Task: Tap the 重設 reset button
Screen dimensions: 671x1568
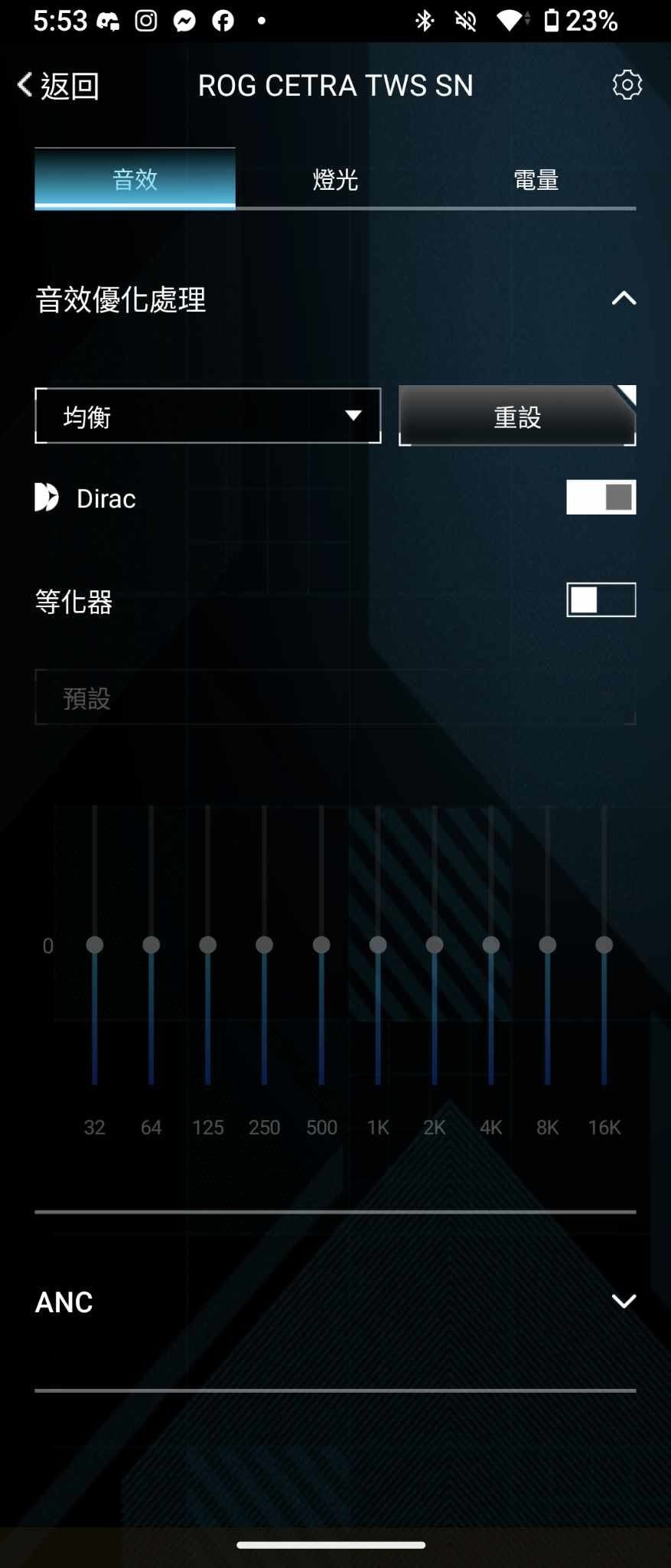Action: 516,416
